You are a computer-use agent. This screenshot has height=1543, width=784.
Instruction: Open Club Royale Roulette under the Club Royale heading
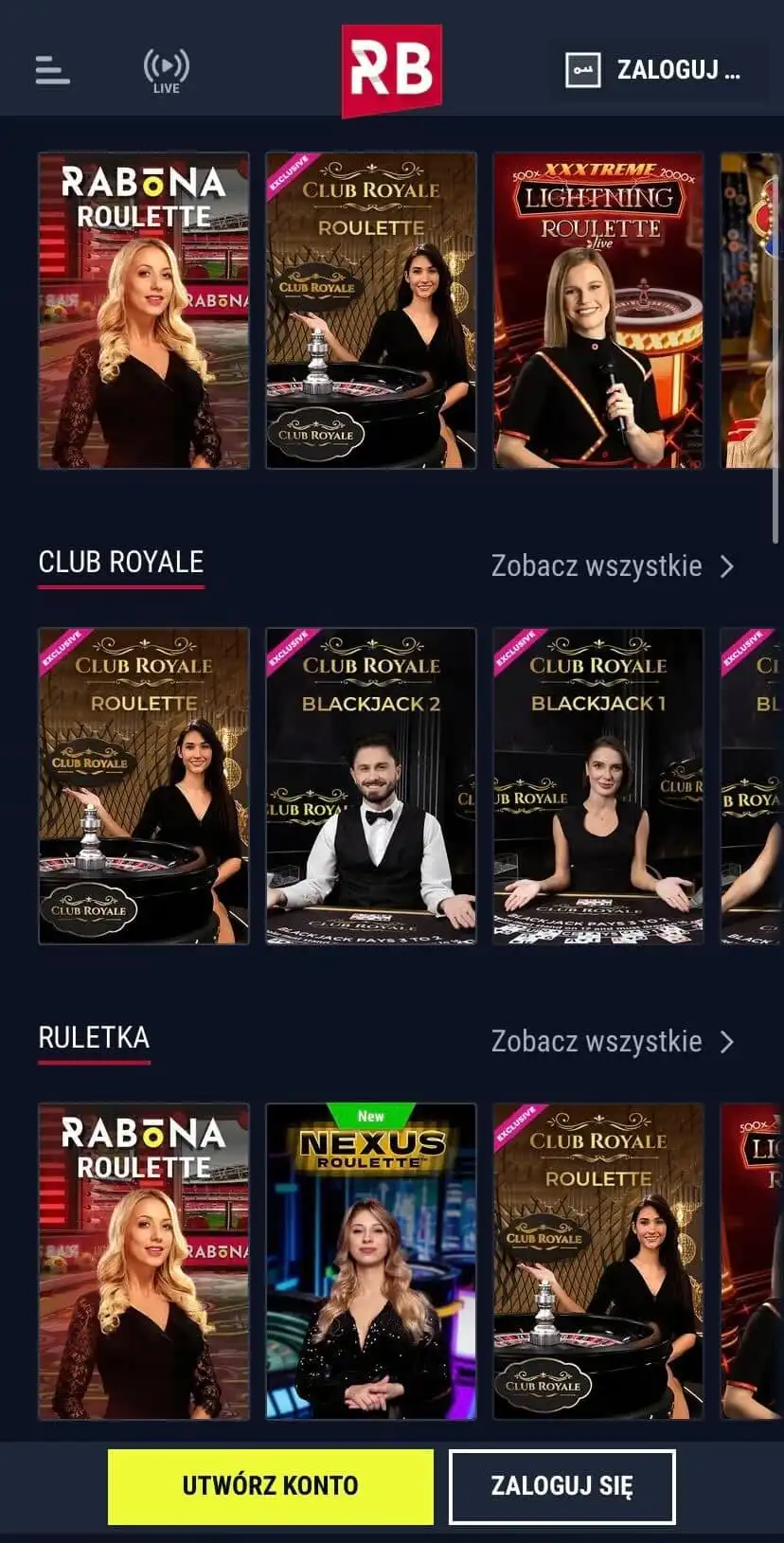[x=144, y=786]
